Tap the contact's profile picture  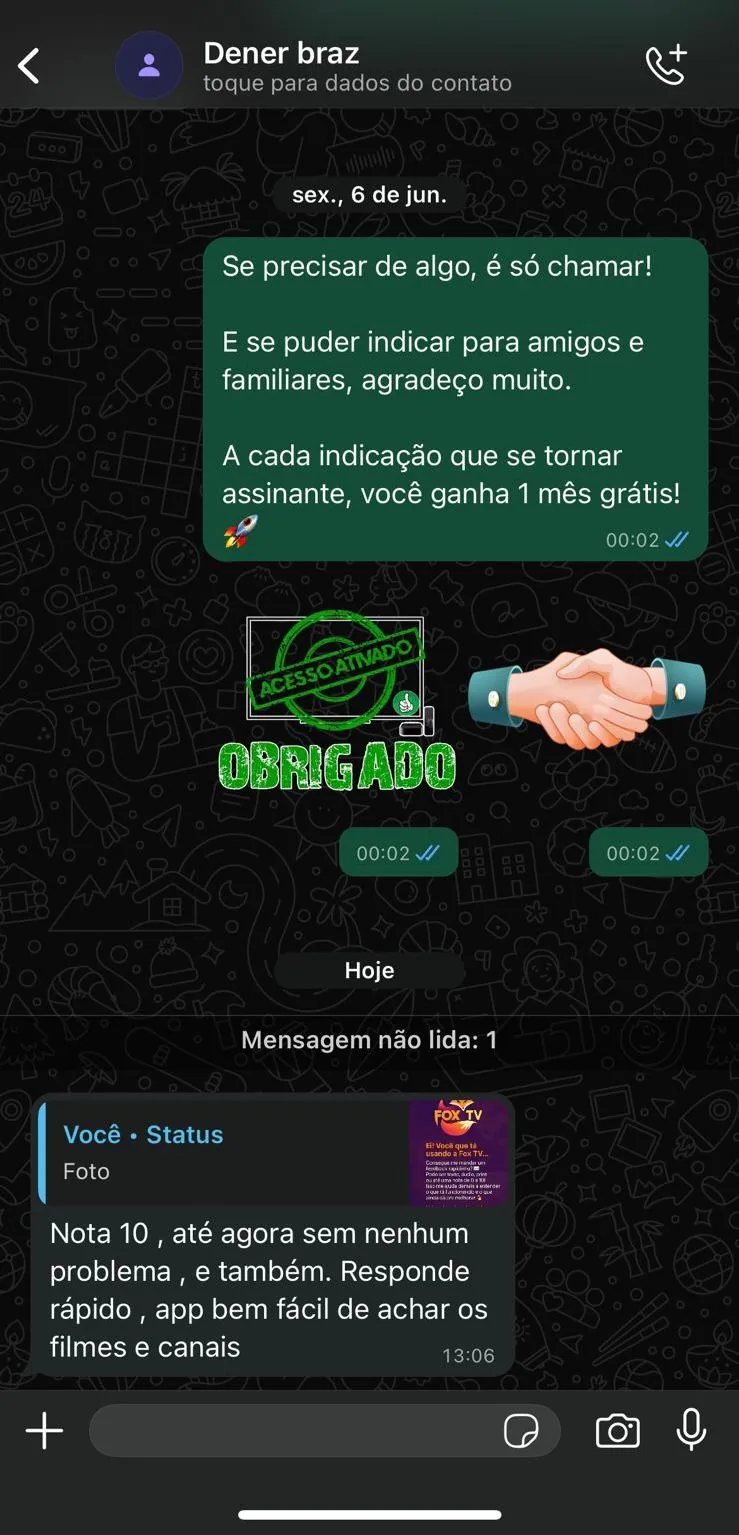click(149, 67)
